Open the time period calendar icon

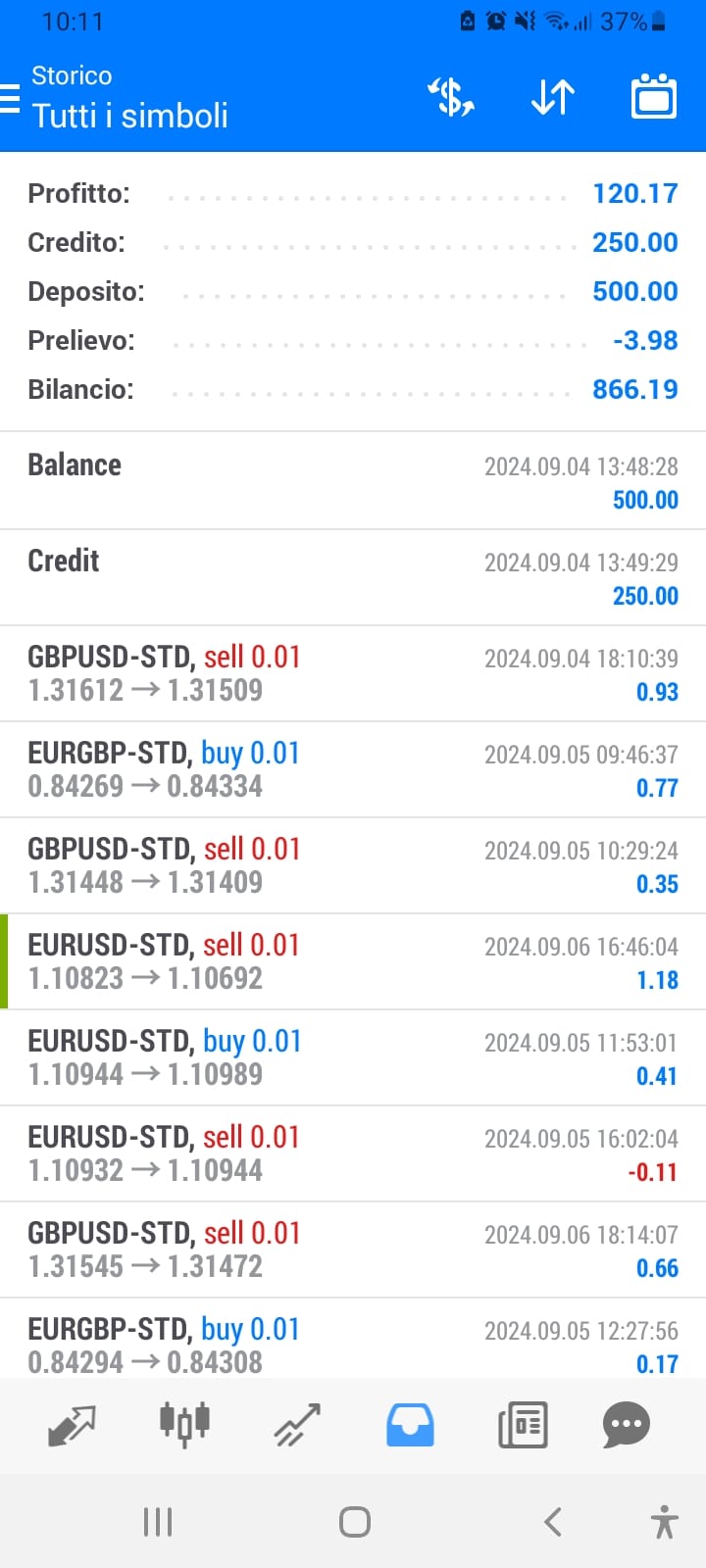[x=652, y=97]
